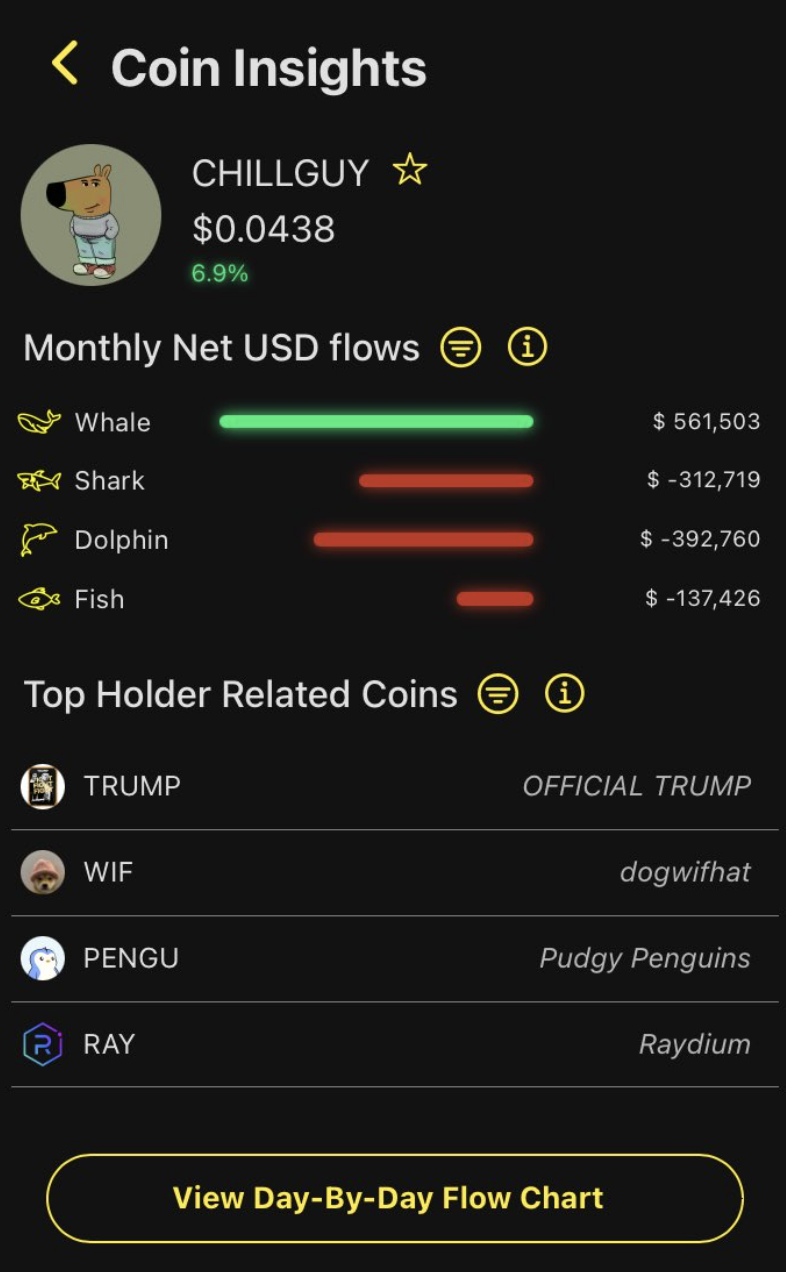Tap the 6.9% price change indicator
786x1272 pixels.
coord(218,272)
